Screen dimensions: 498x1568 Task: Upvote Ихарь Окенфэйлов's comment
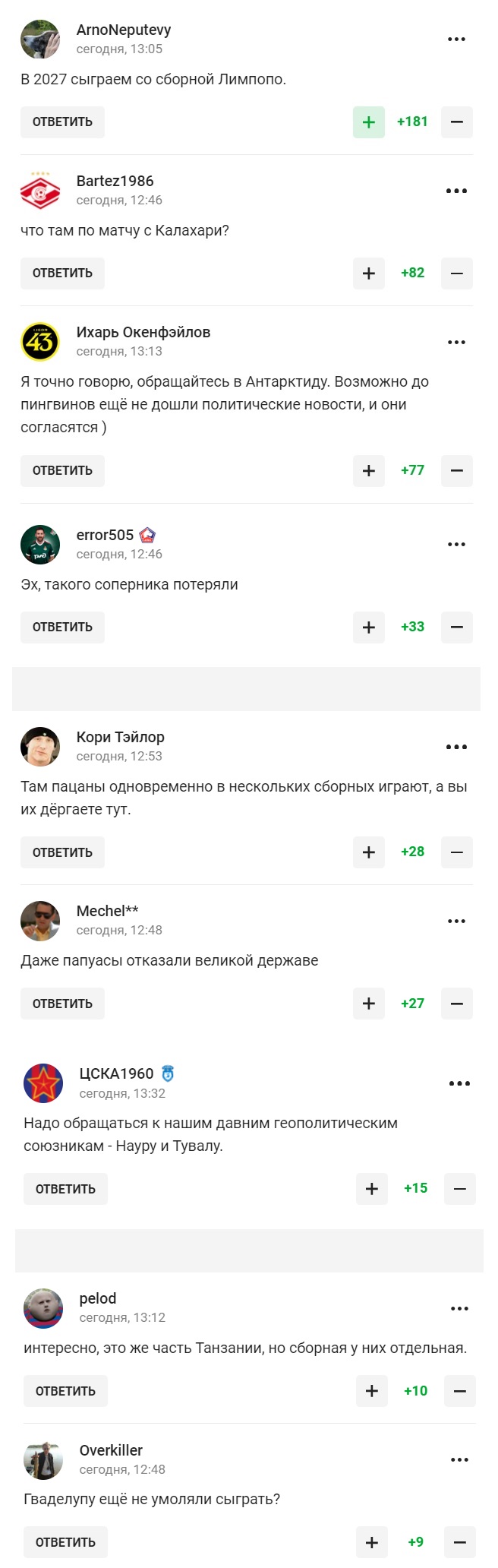pyautogui.click(x=369, y=471)
